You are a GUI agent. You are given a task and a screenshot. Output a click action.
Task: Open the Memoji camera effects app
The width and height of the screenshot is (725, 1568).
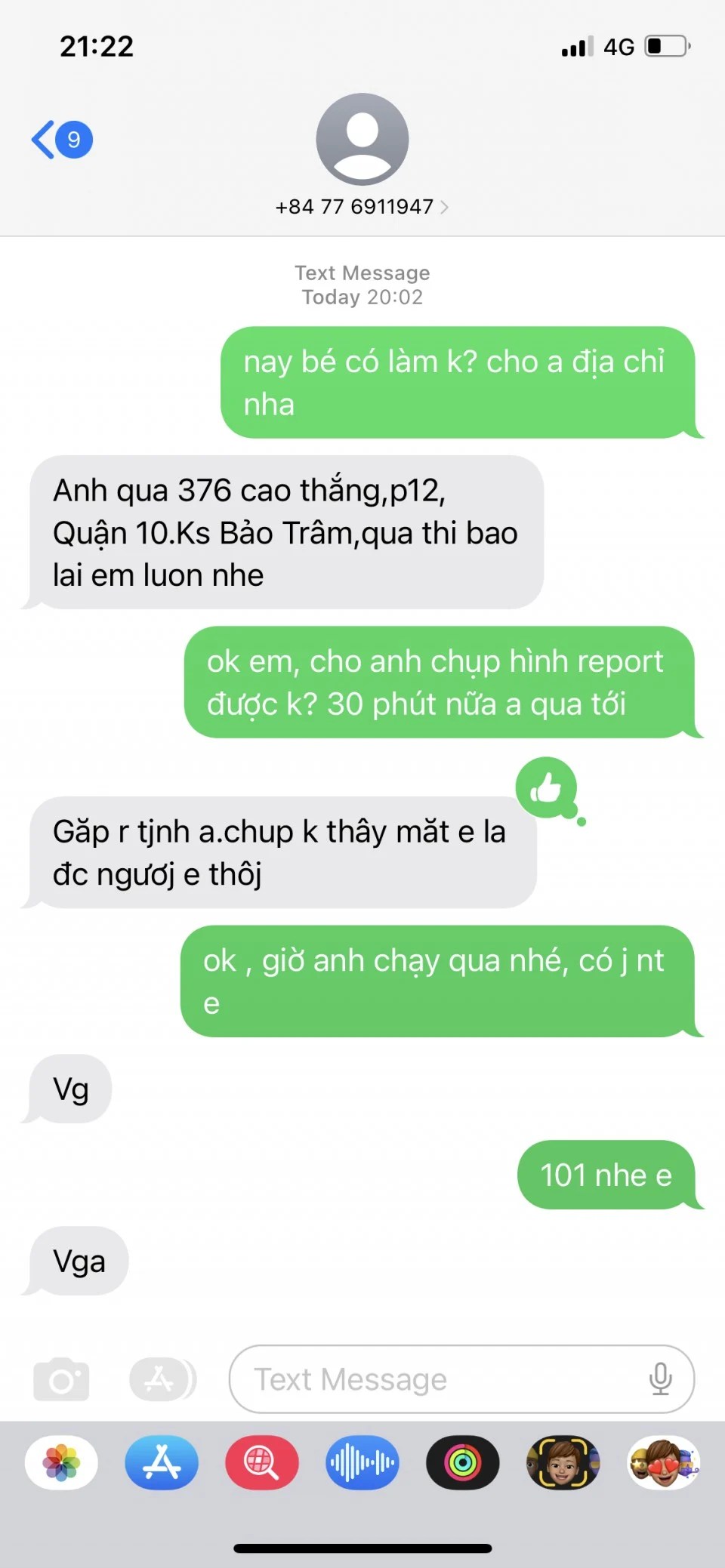563,1463
